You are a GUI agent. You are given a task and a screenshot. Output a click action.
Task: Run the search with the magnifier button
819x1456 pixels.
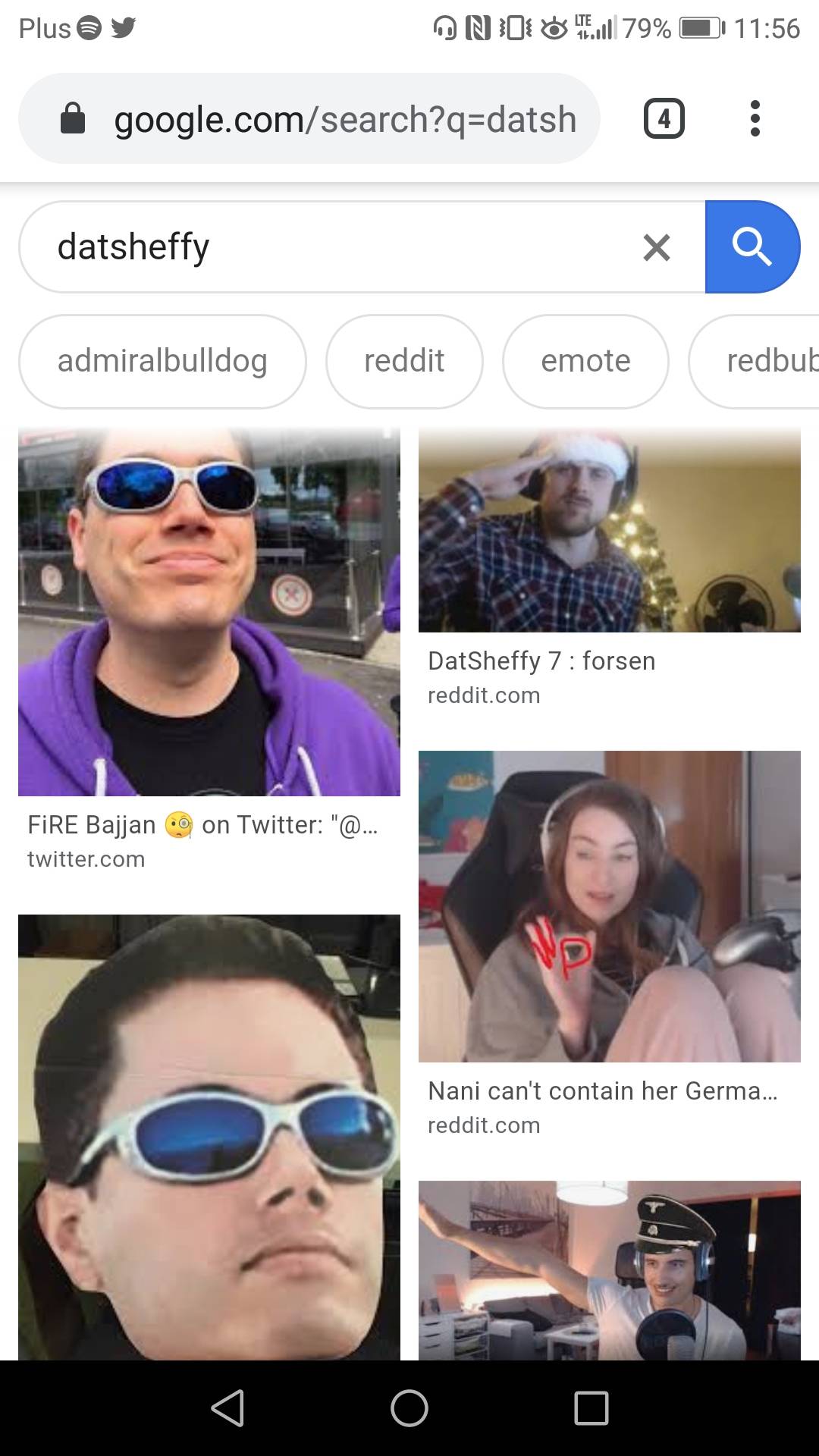click(x=751, y=247)
